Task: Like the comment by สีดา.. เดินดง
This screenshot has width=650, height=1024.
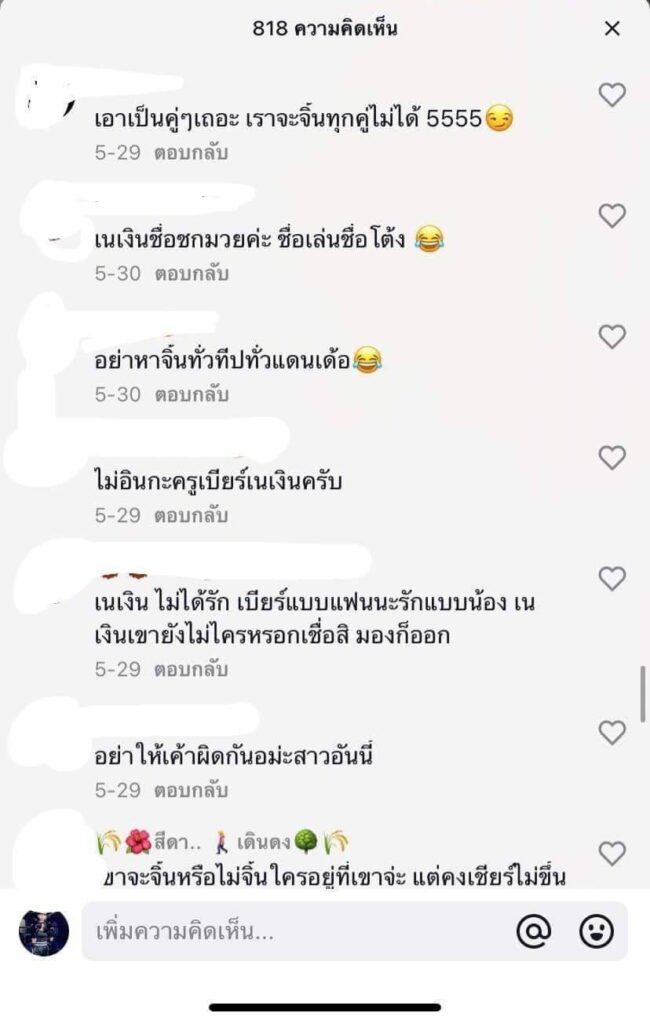Action: (611, 853)
